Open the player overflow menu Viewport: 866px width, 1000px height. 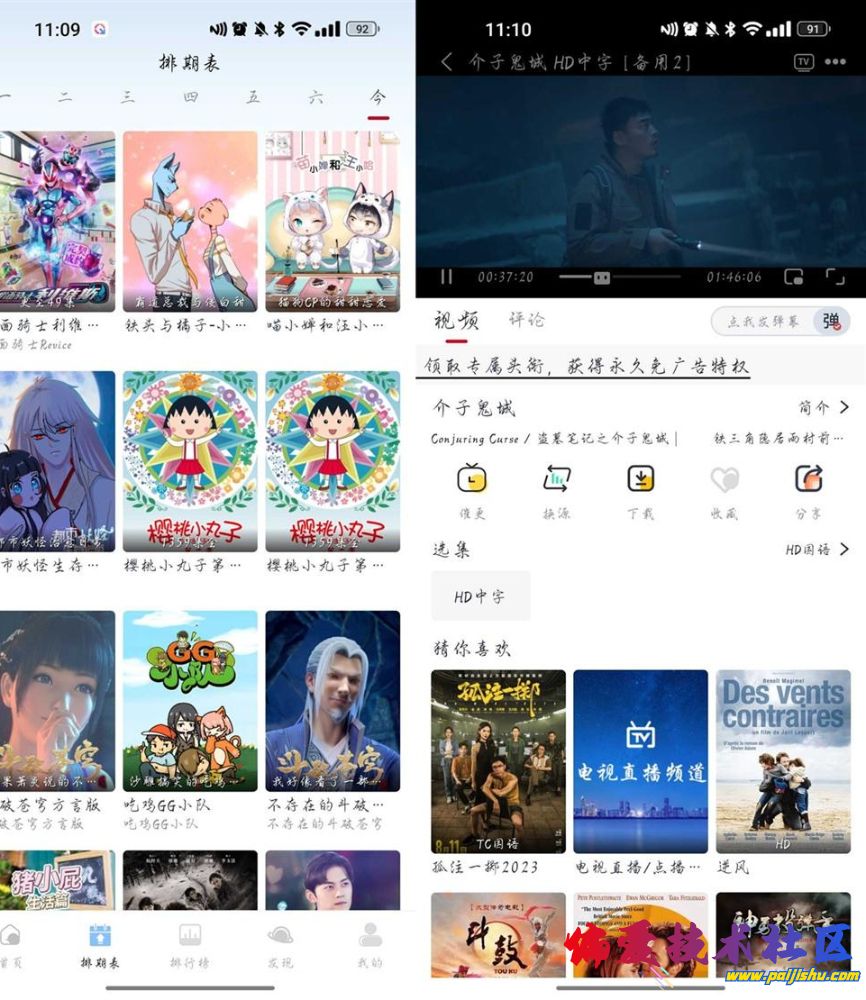(x=835, y=62)
